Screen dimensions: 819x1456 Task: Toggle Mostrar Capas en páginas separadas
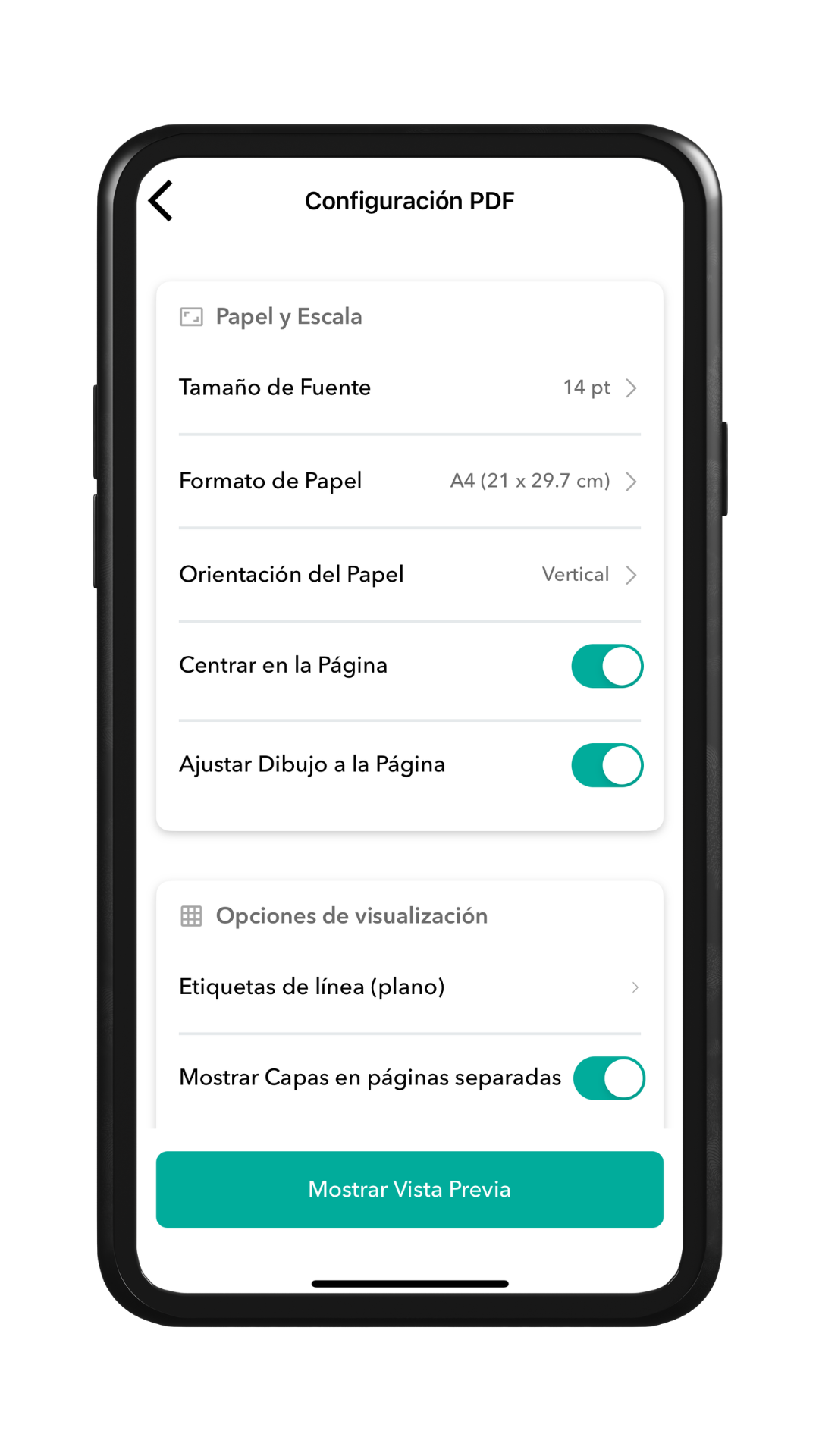[x=608, y=1078]
